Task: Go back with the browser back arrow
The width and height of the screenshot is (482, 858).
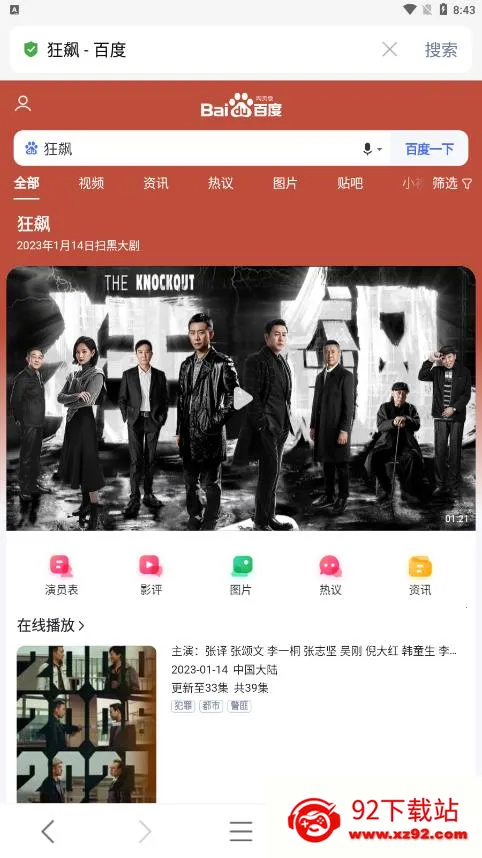Action: point(48,831)
